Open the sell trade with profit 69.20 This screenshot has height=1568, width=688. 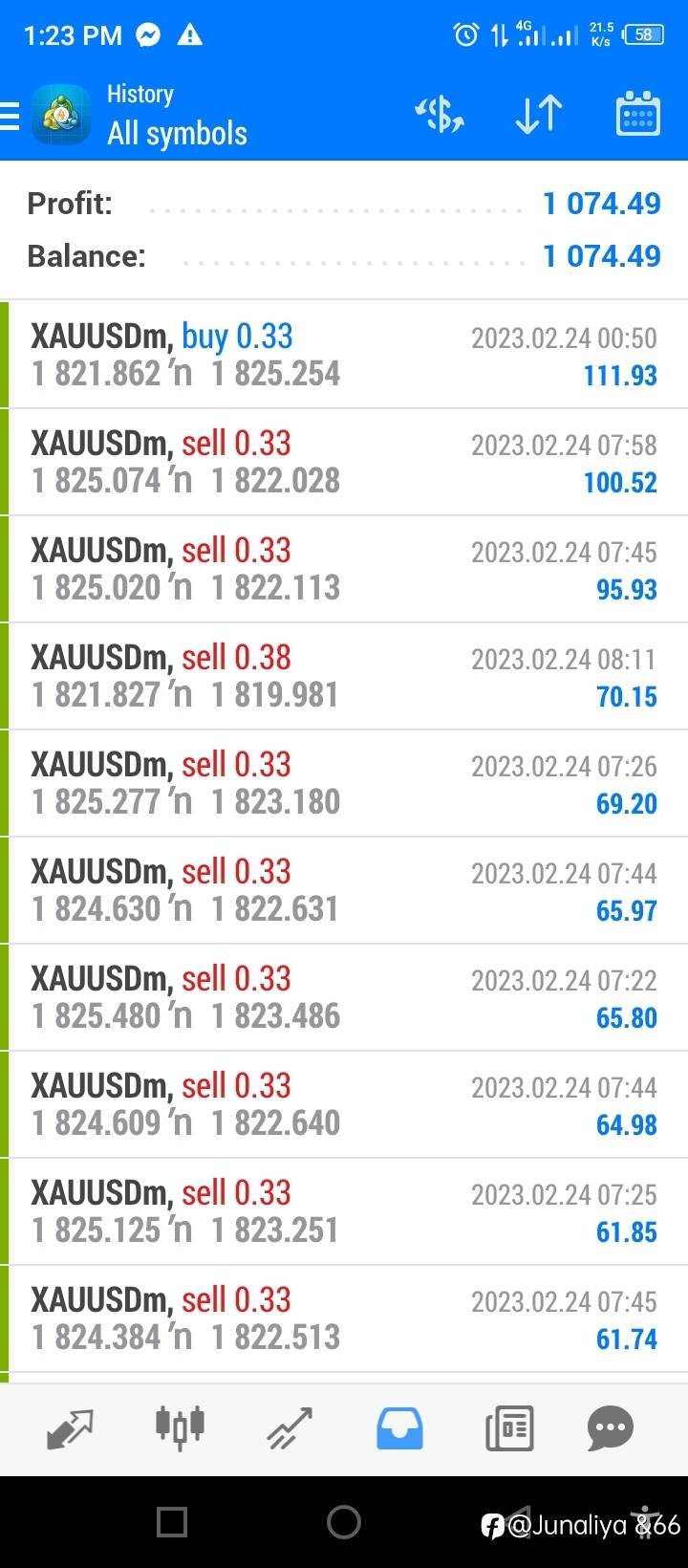point(344,783)
